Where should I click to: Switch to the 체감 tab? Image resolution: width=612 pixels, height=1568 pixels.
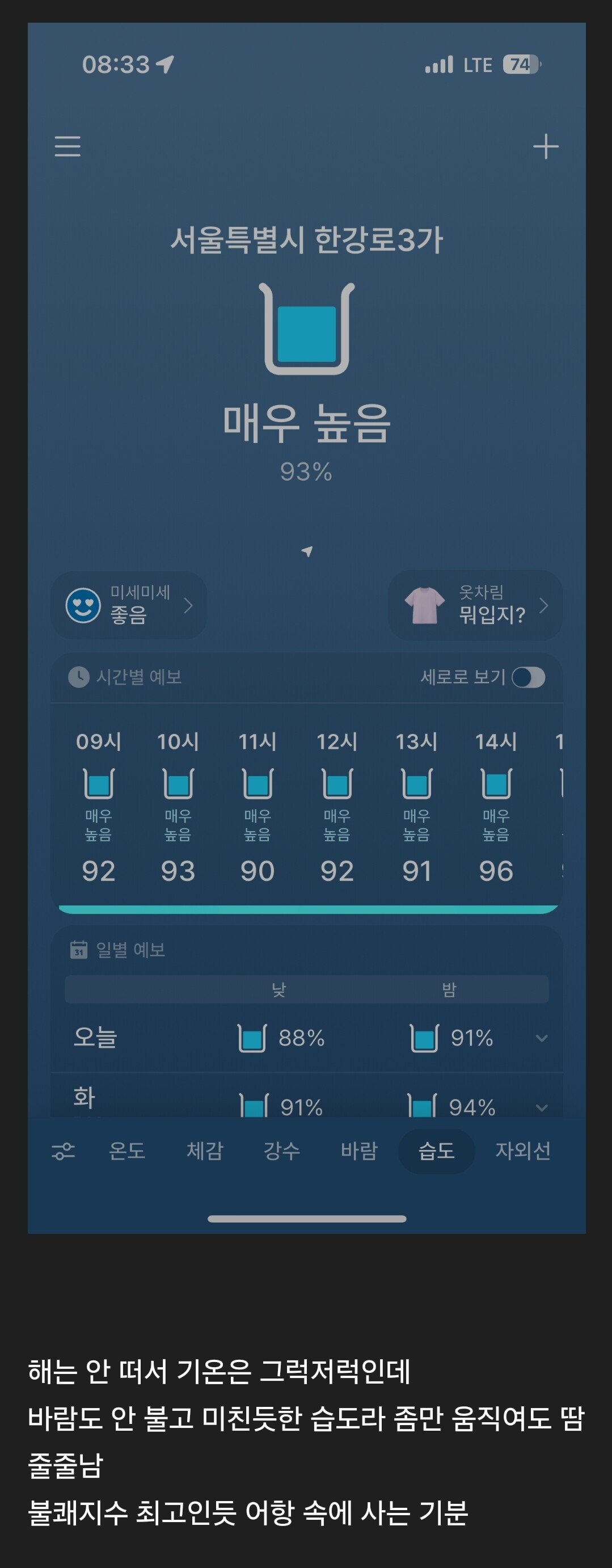click(x=204, y=1151)
